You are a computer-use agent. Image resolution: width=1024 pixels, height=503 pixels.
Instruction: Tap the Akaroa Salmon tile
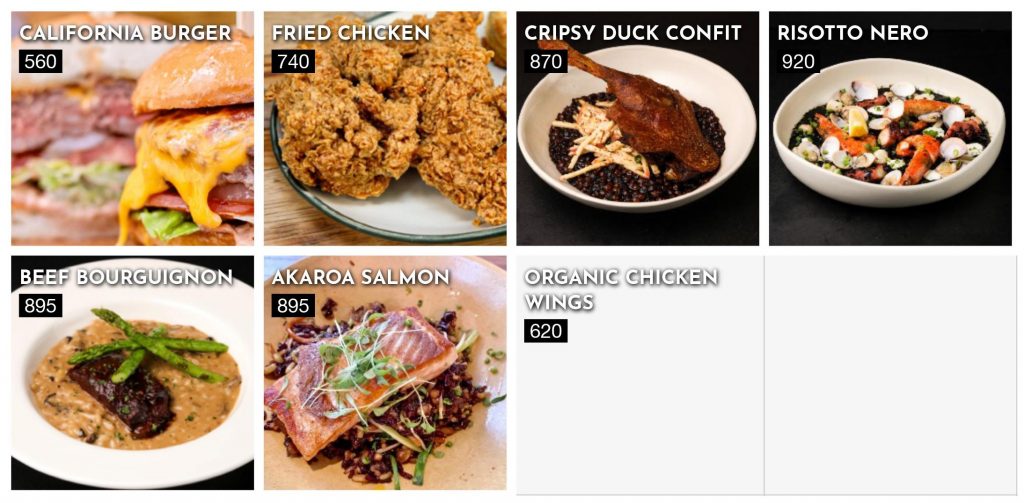[385, 373]
